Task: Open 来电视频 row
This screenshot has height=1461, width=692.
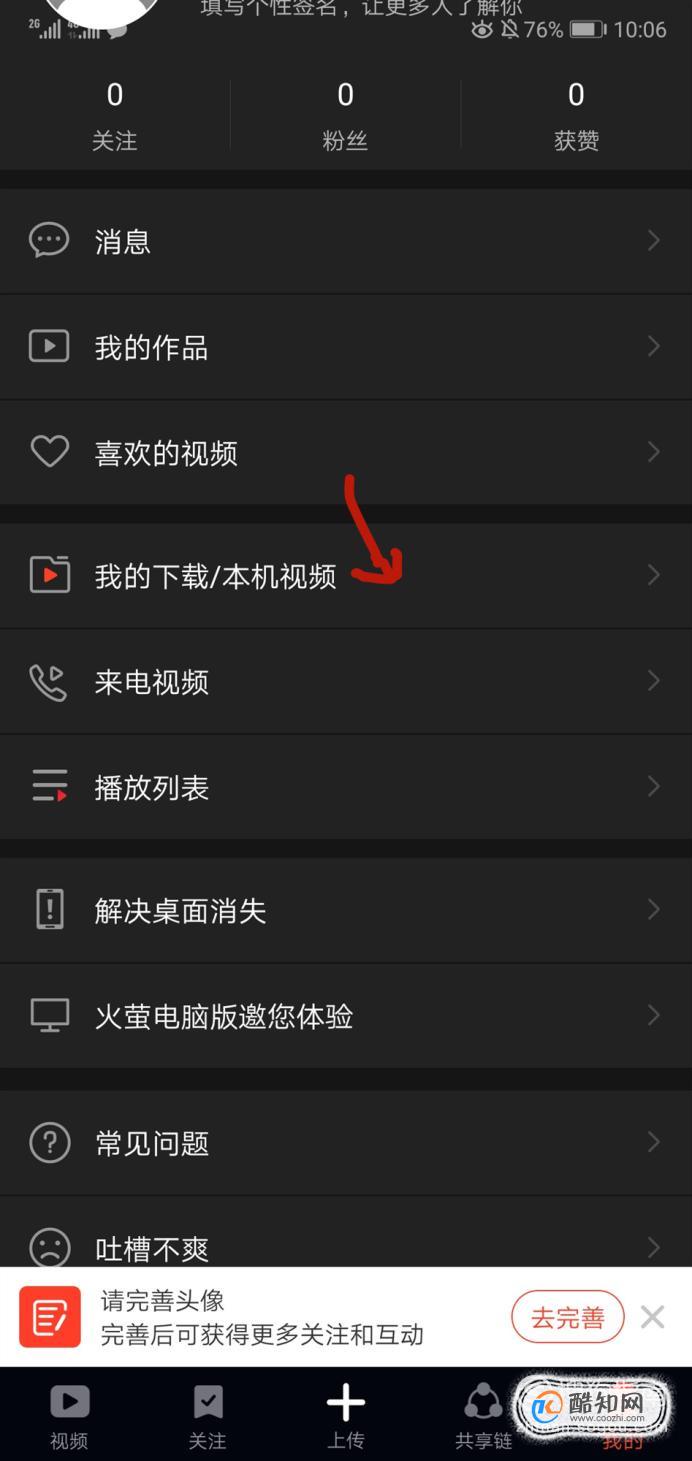Action: pos(346,682)
